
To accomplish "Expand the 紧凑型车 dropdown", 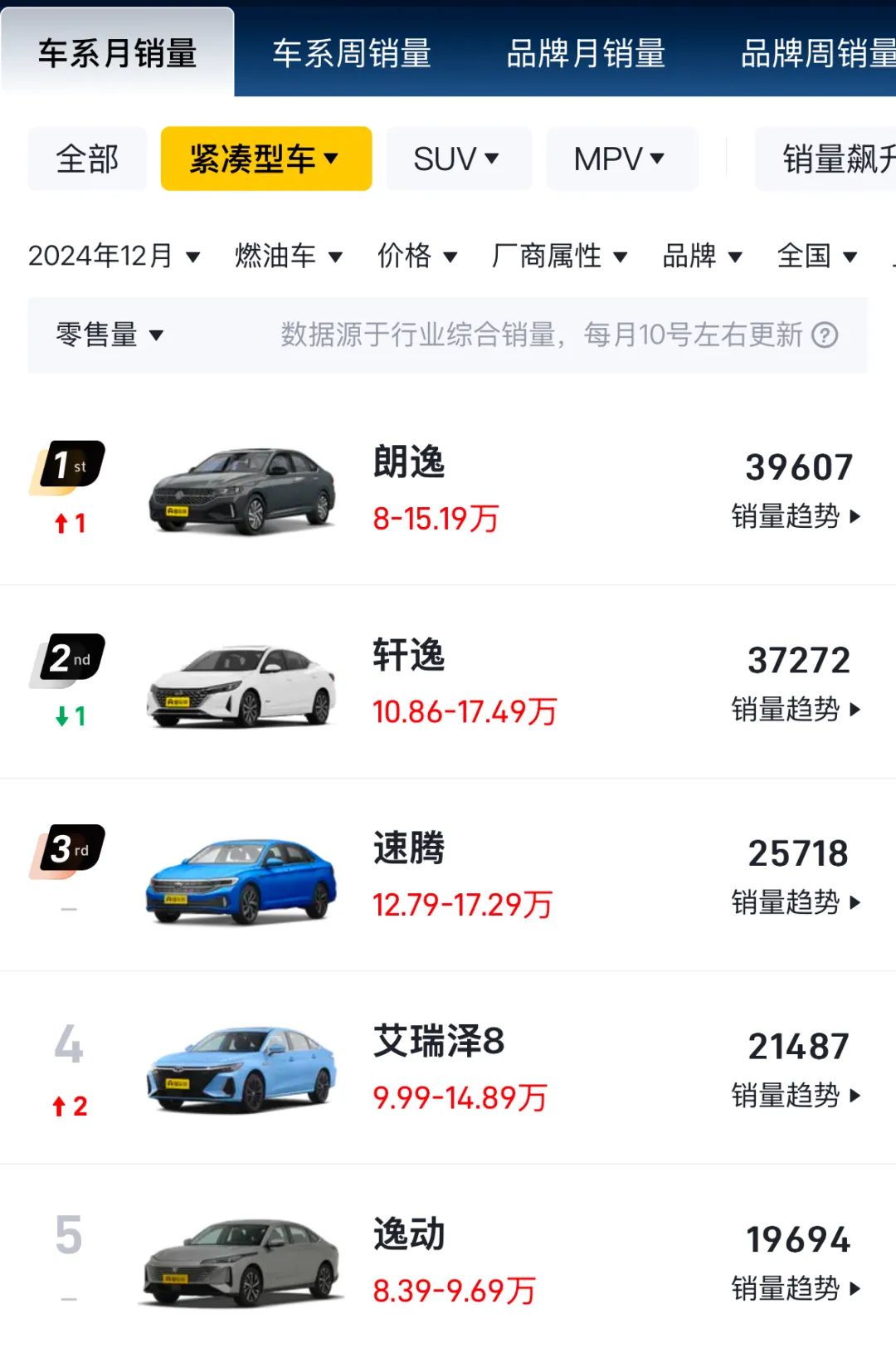I will point(265,159).
